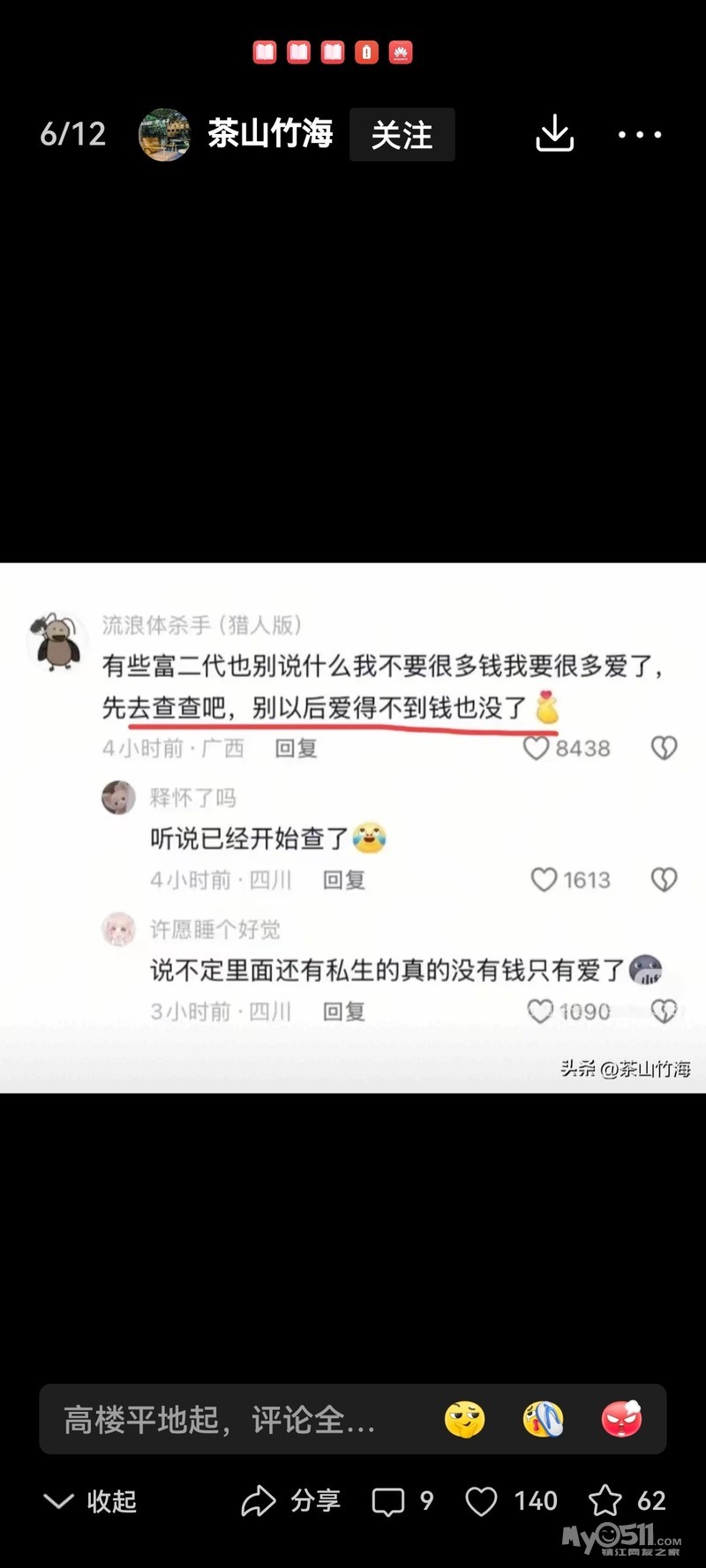The height and width of the screenshot is (1568, 706).
Task: Send the angry red face emoji reaction
Action: coord(622,1419)
